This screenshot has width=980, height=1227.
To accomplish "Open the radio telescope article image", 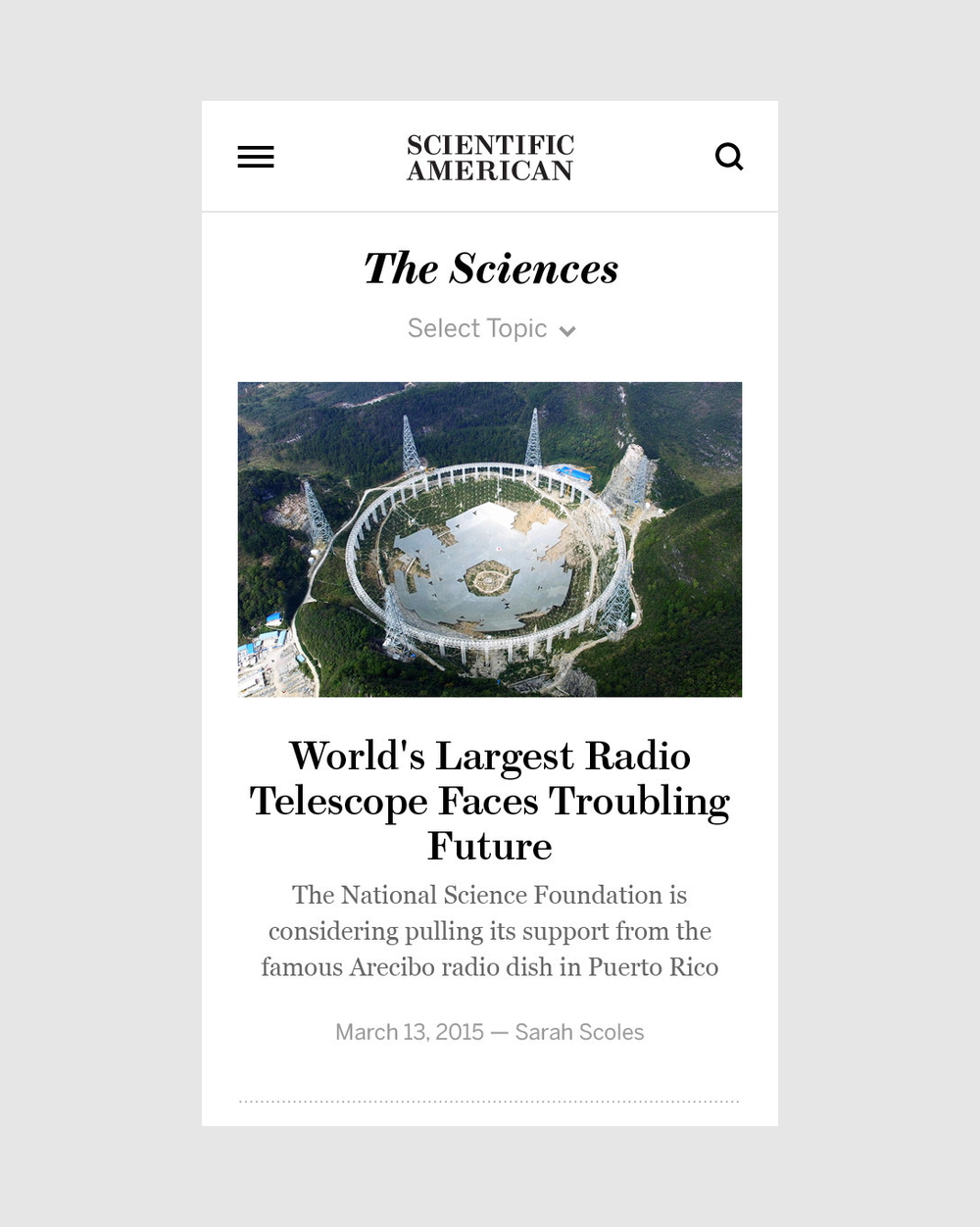I will [489, 539].
